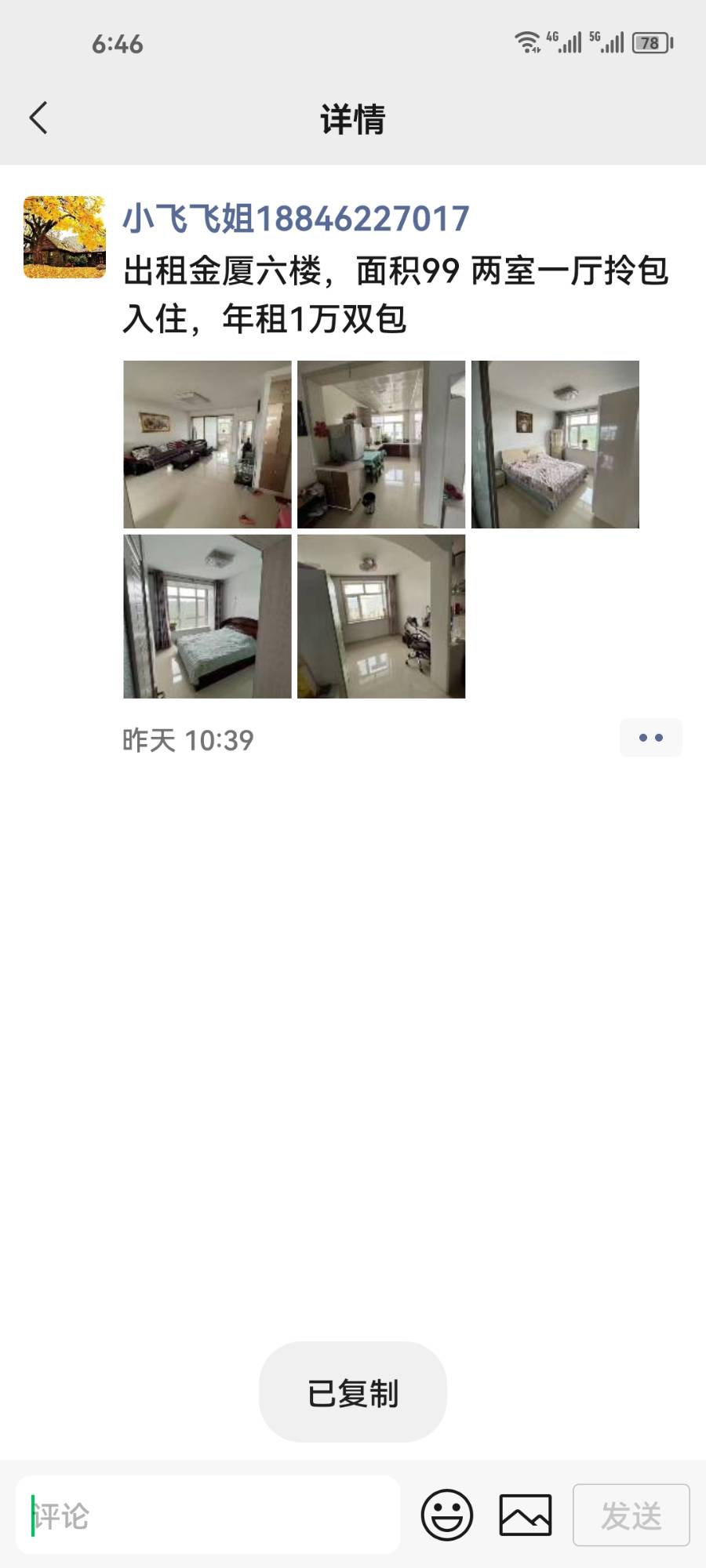This screenshot has height=1568, width=706.
Task: Go back from the 详情 page
Action: click(x=38, y=118)
